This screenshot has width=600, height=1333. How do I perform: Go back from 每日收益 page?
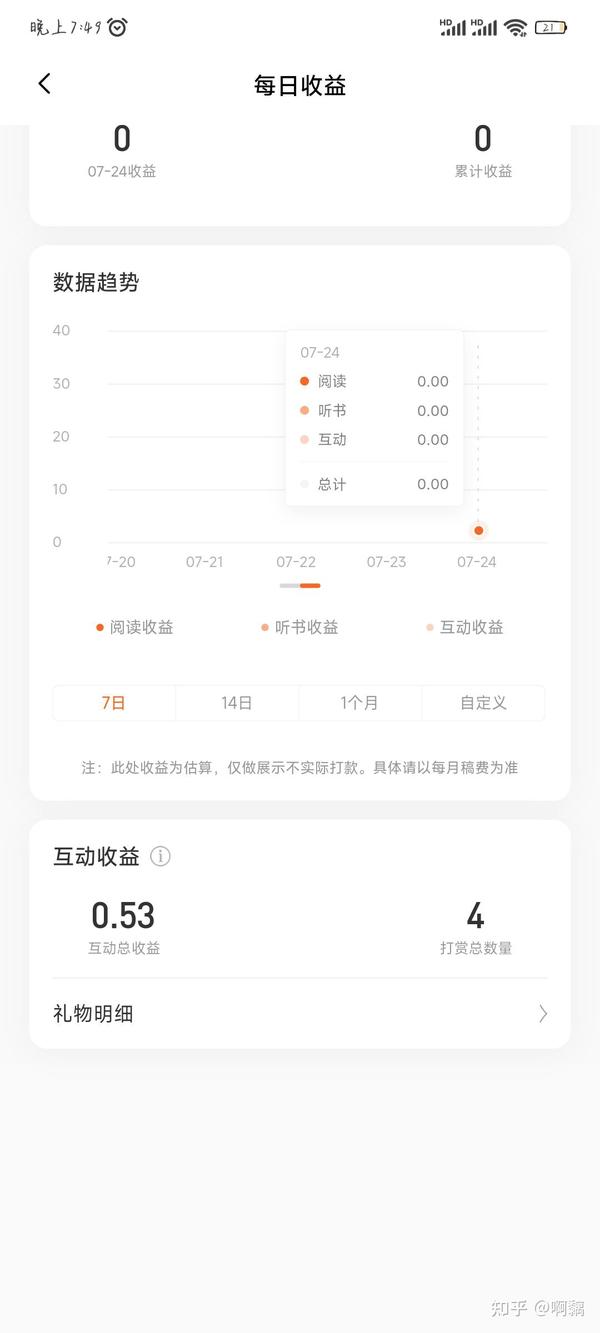[44, 84]
